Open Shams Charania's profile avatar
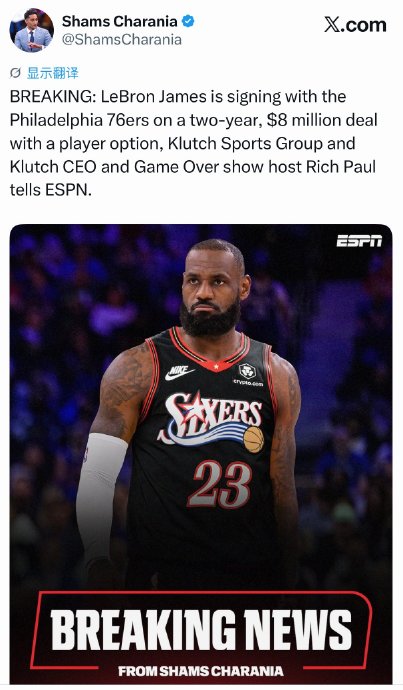The height and width of the screenshot is (690, 403). (x=32, y=30)
